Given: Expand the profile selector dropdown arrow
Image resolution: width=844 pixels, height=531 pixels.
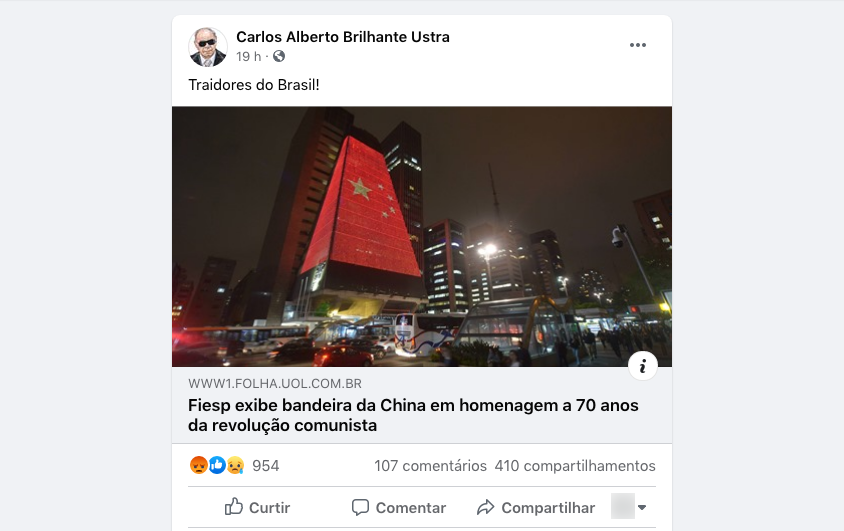Looking at the screenshot, I should [x=642, y=508].
